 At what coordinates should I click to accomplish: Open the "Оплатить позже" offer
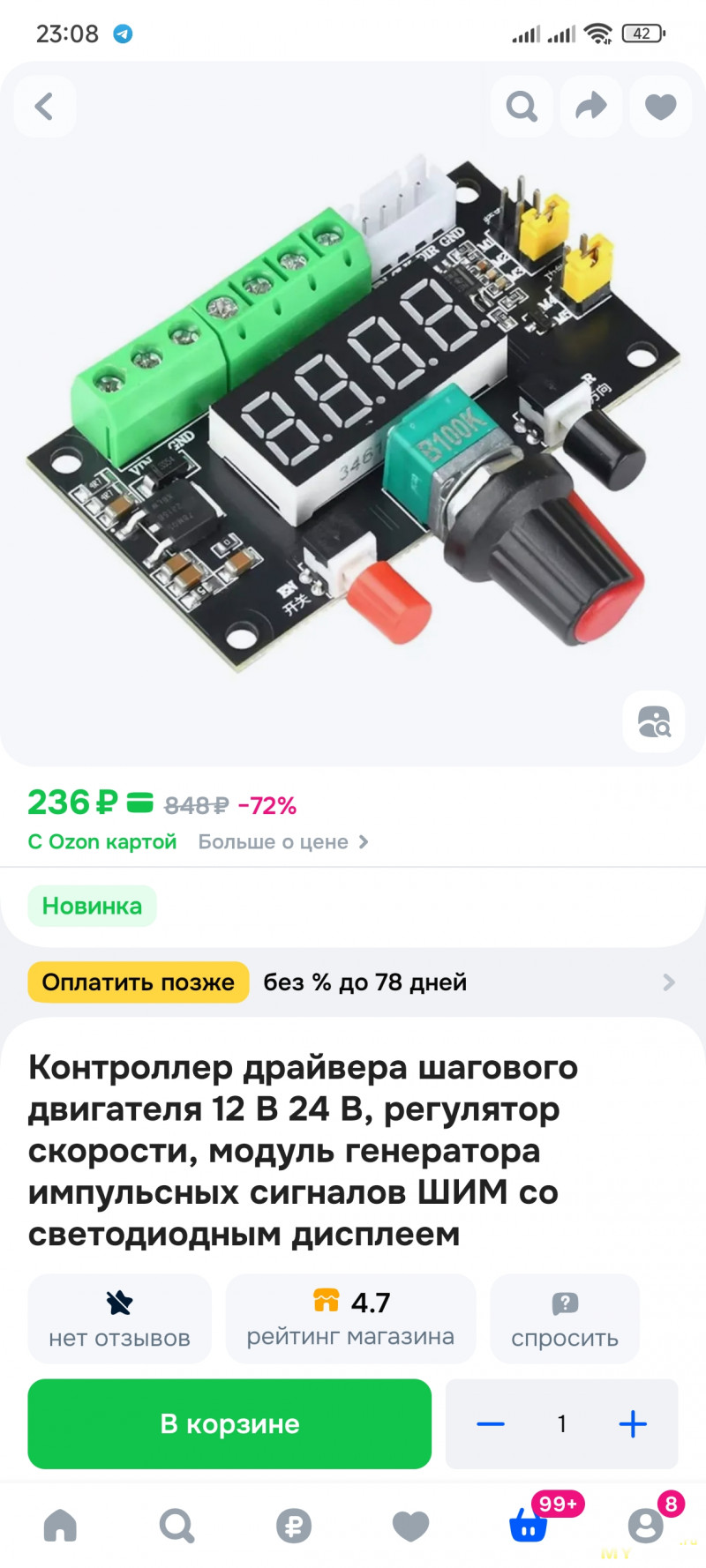tap(139, 982)
